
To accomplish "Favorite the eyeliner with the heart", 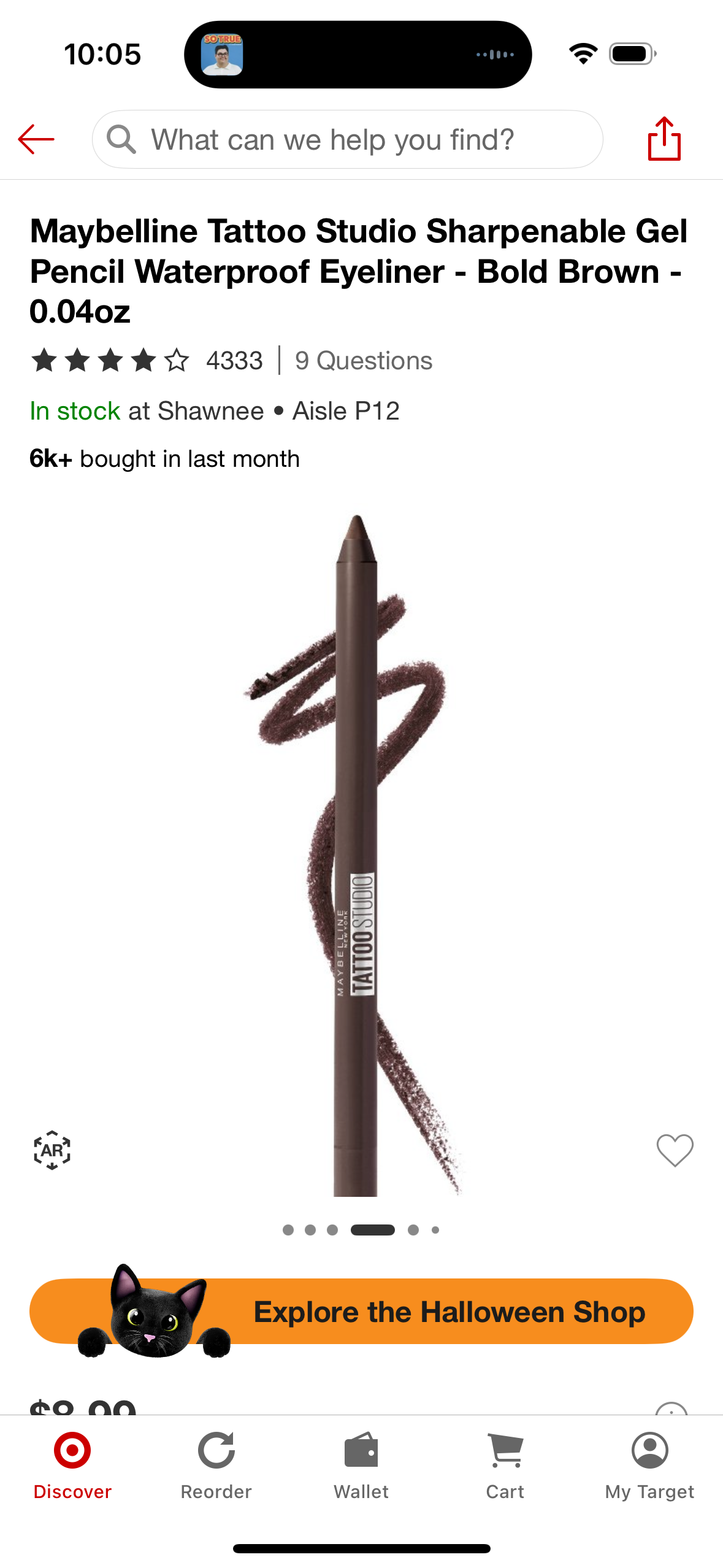I will pyautogui.click(x=675, y=1150).
